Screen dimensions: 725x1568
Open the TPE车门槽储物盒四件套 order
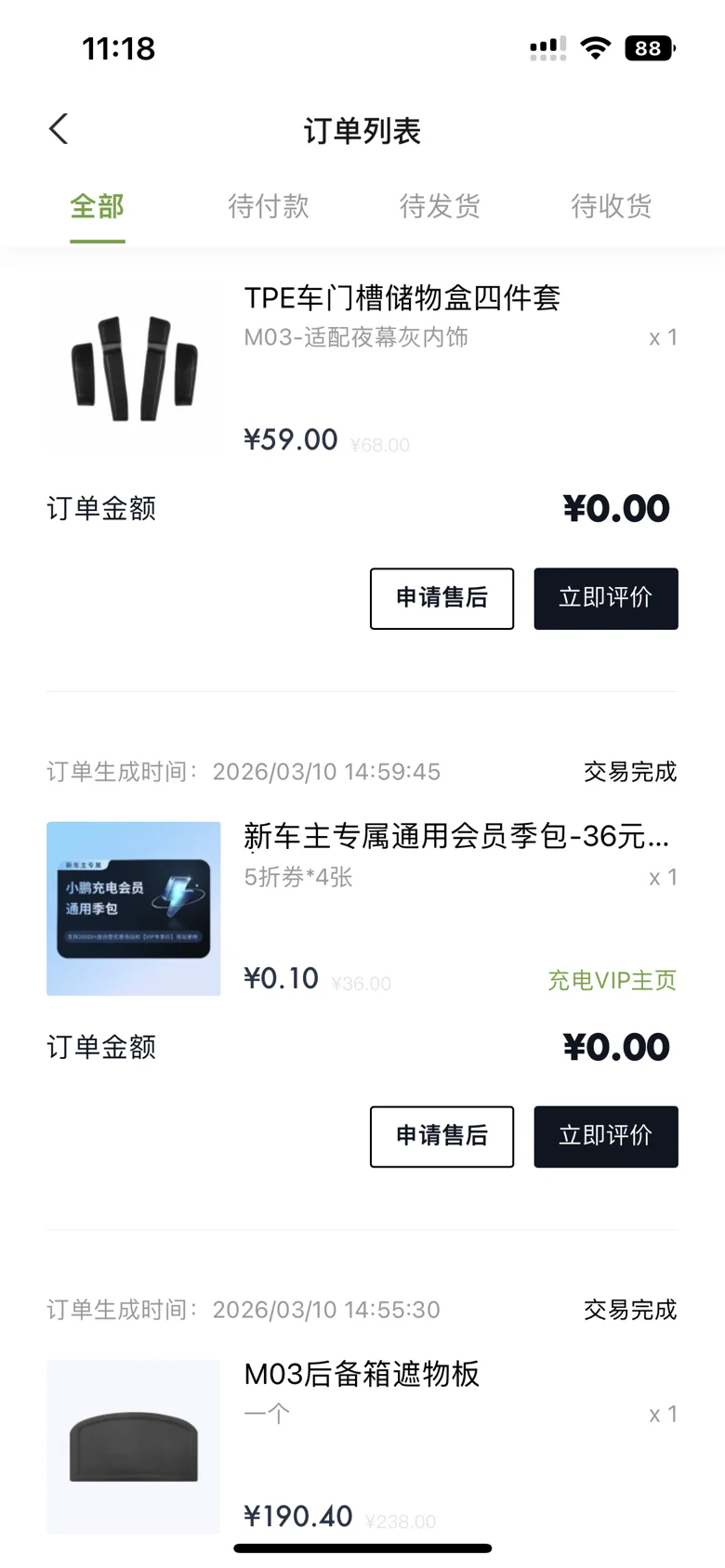click(402, 298)
